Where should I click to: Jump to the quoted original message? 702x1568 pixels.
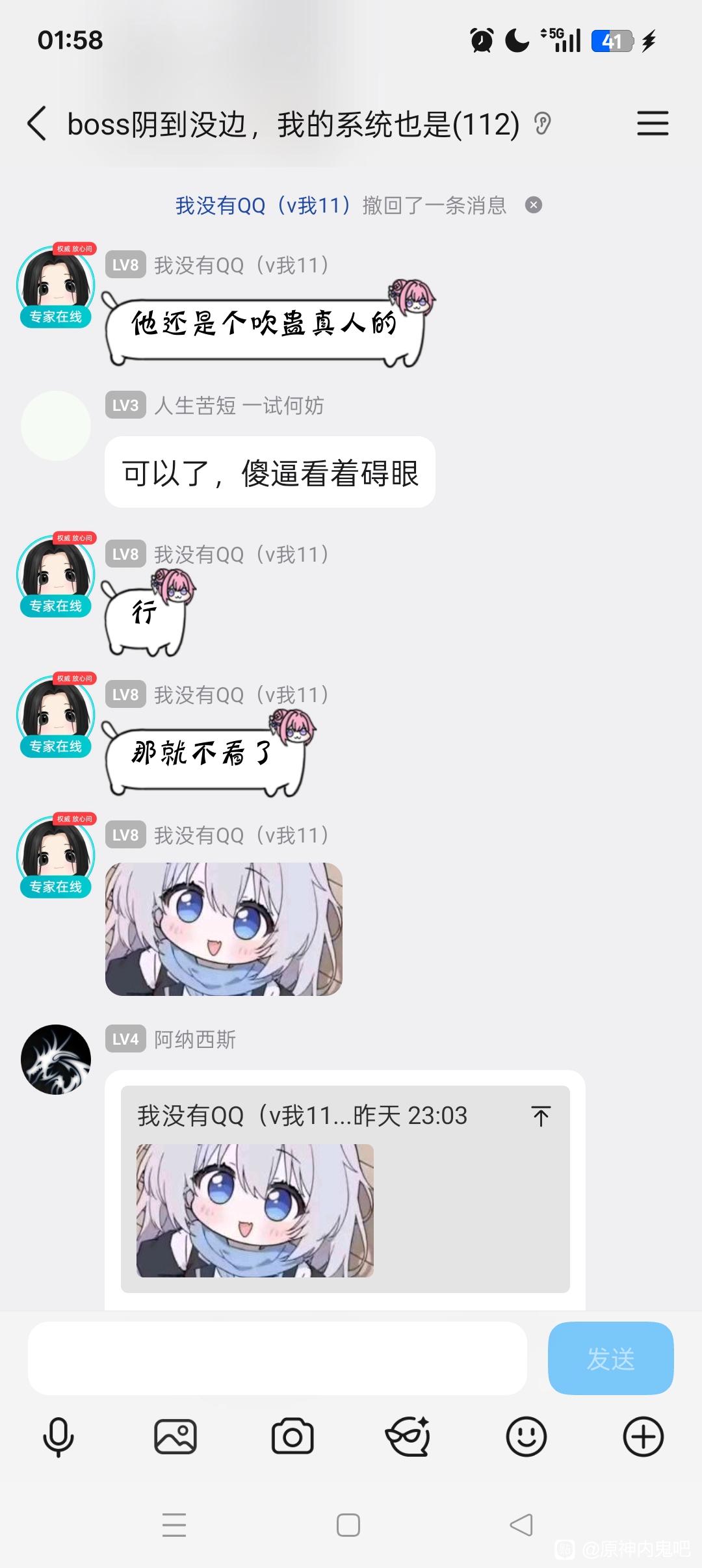click(x=540, y=1116)
